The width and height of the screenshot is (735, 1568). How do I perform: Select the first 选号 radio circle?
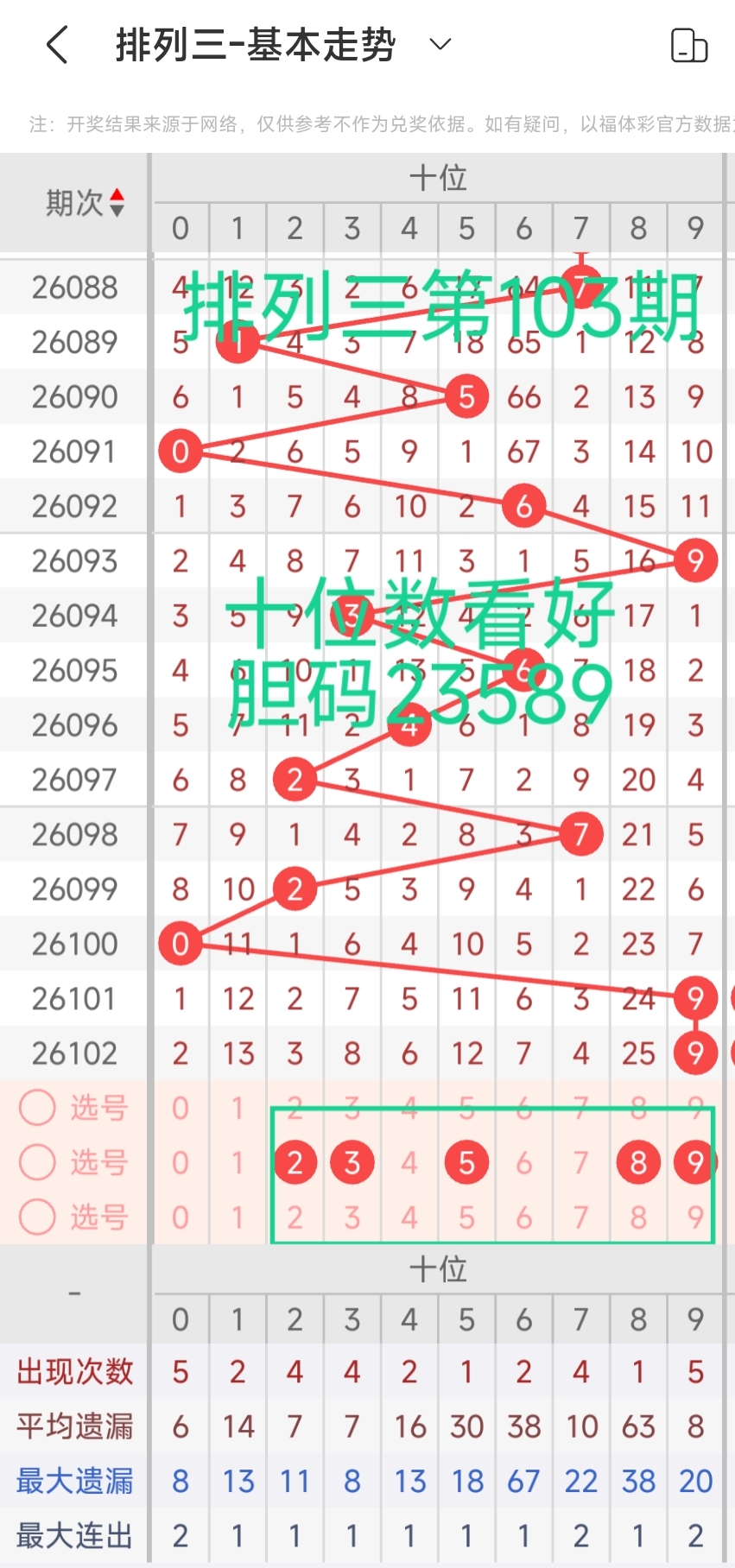click(x=37, y=1108)
